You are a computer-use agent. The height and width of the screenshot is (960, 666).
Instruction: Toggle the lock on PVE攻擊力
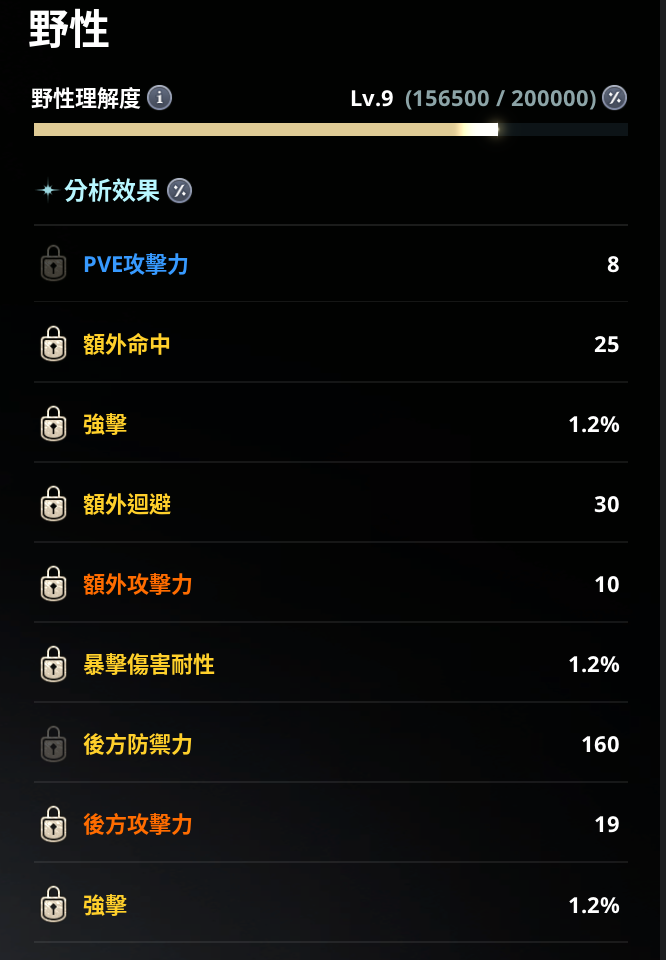[53, 264]
